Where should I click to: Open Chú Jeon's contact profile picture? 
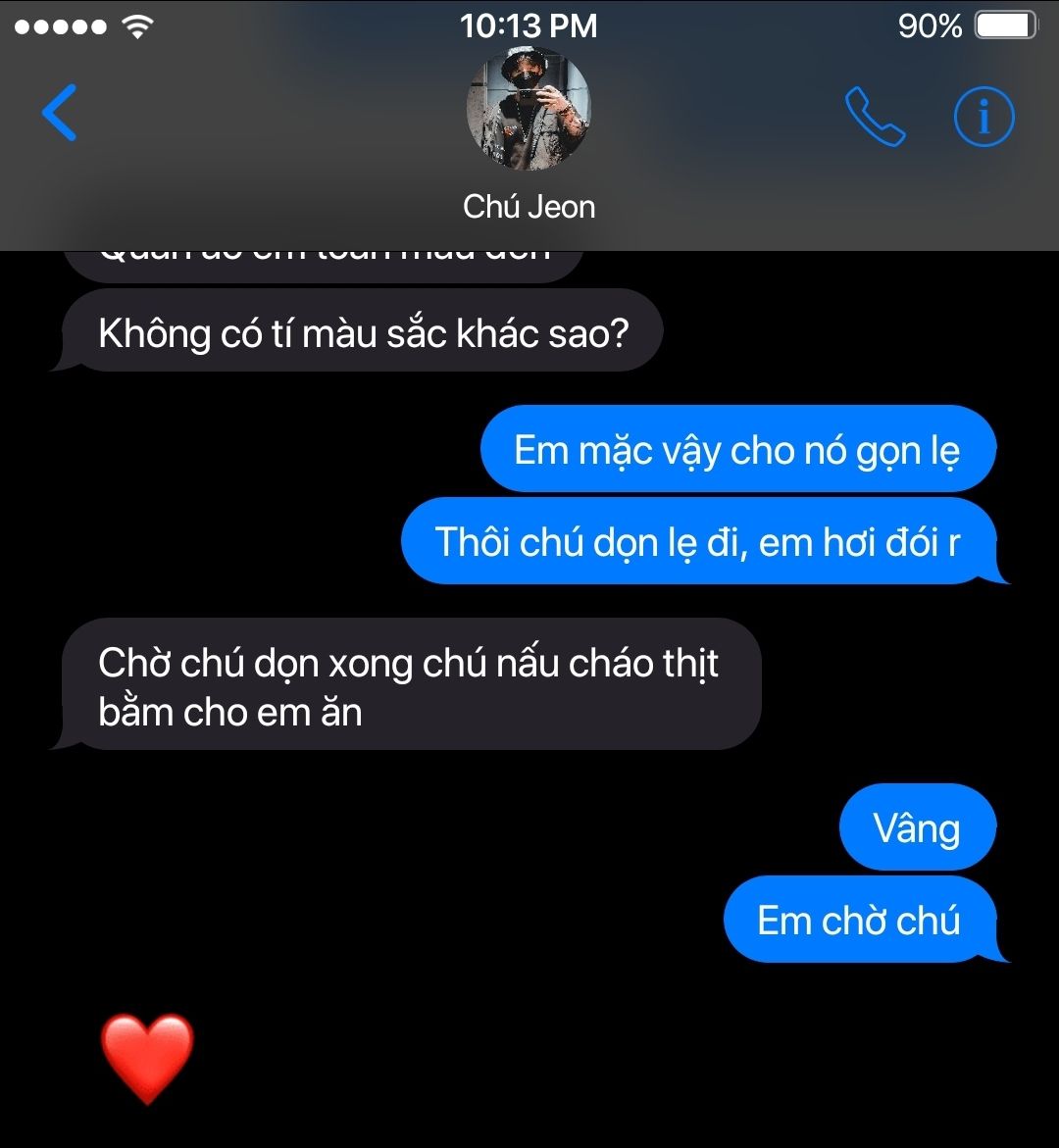coord(529,110)
